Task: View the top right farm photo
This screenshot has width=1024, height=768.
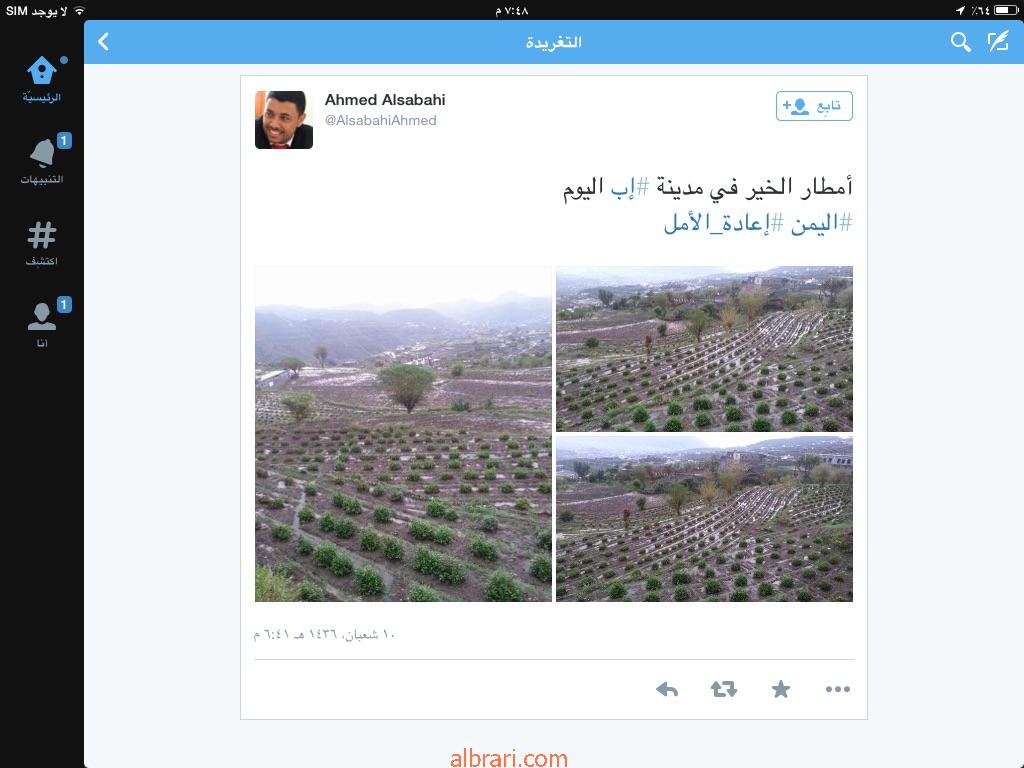Action: (704, 348)
